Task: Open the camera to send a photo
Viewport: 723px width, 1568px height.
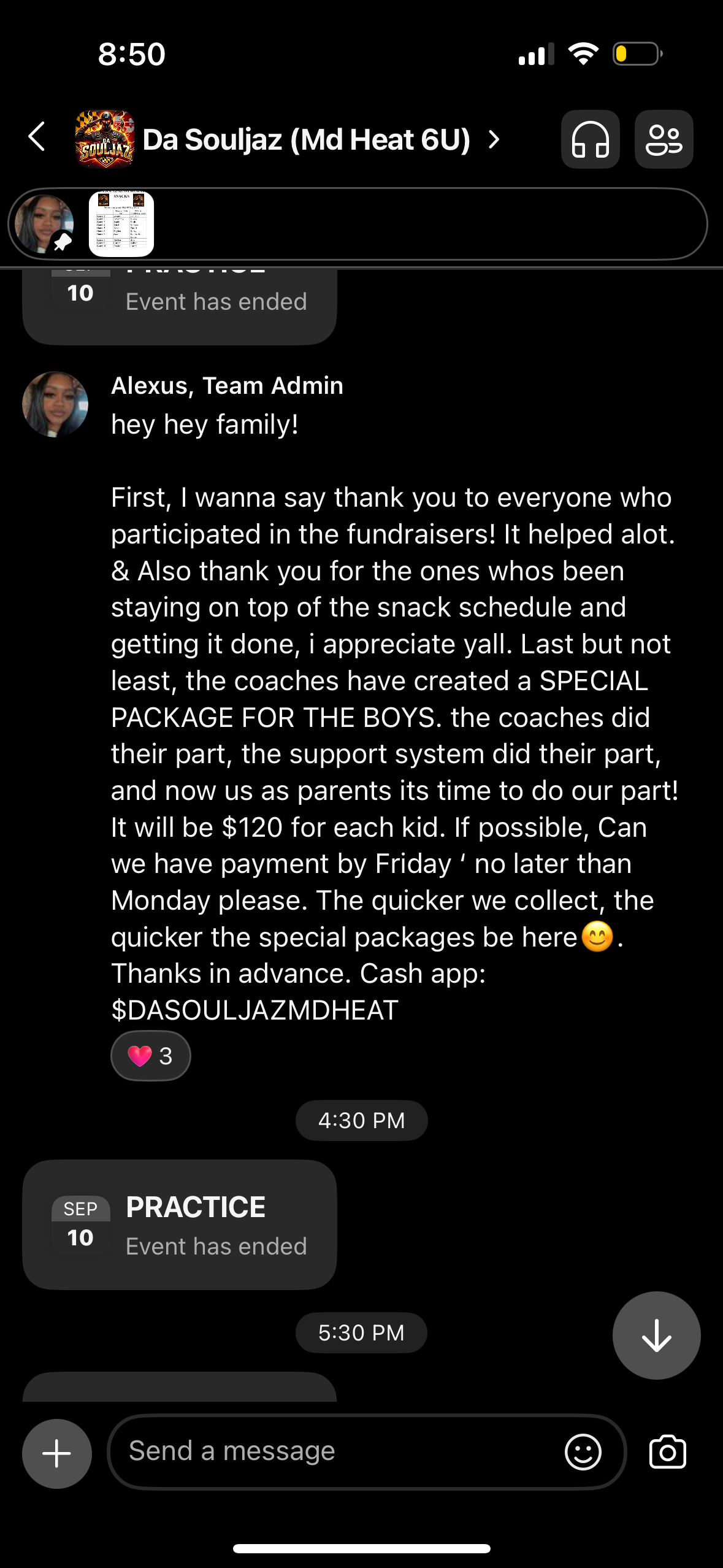Action: click(667, 1452)
